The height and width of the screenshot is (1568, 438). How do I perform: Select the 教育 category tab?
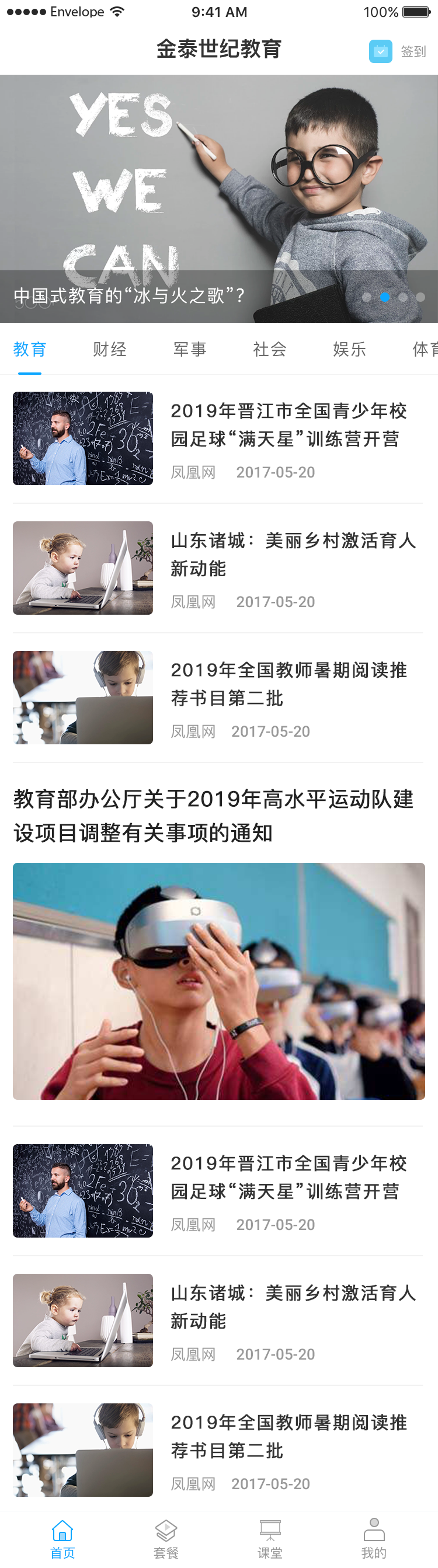coord(30,350)
